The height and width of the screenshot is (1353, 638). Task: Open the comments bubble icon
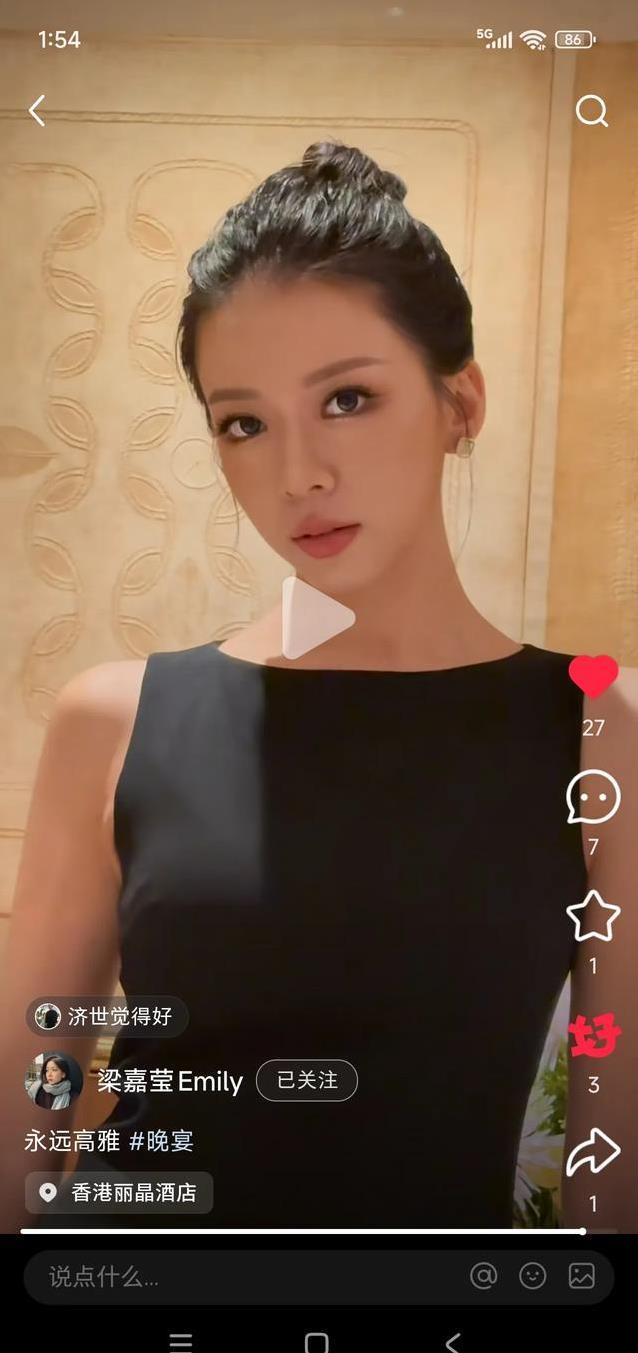(x=593, y=797)
